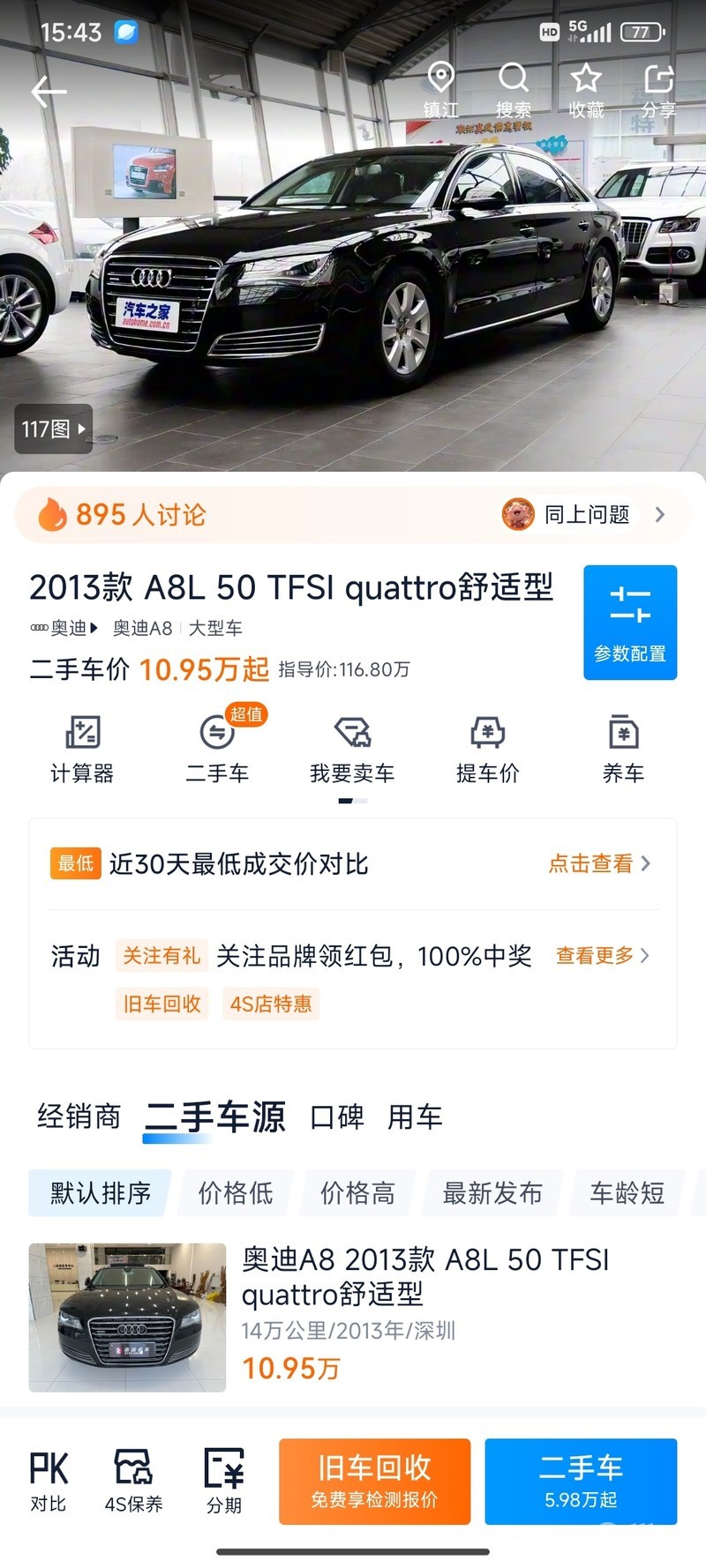Add this car to 收藏 favorites

pyautogui.click(x=586, y=90)
